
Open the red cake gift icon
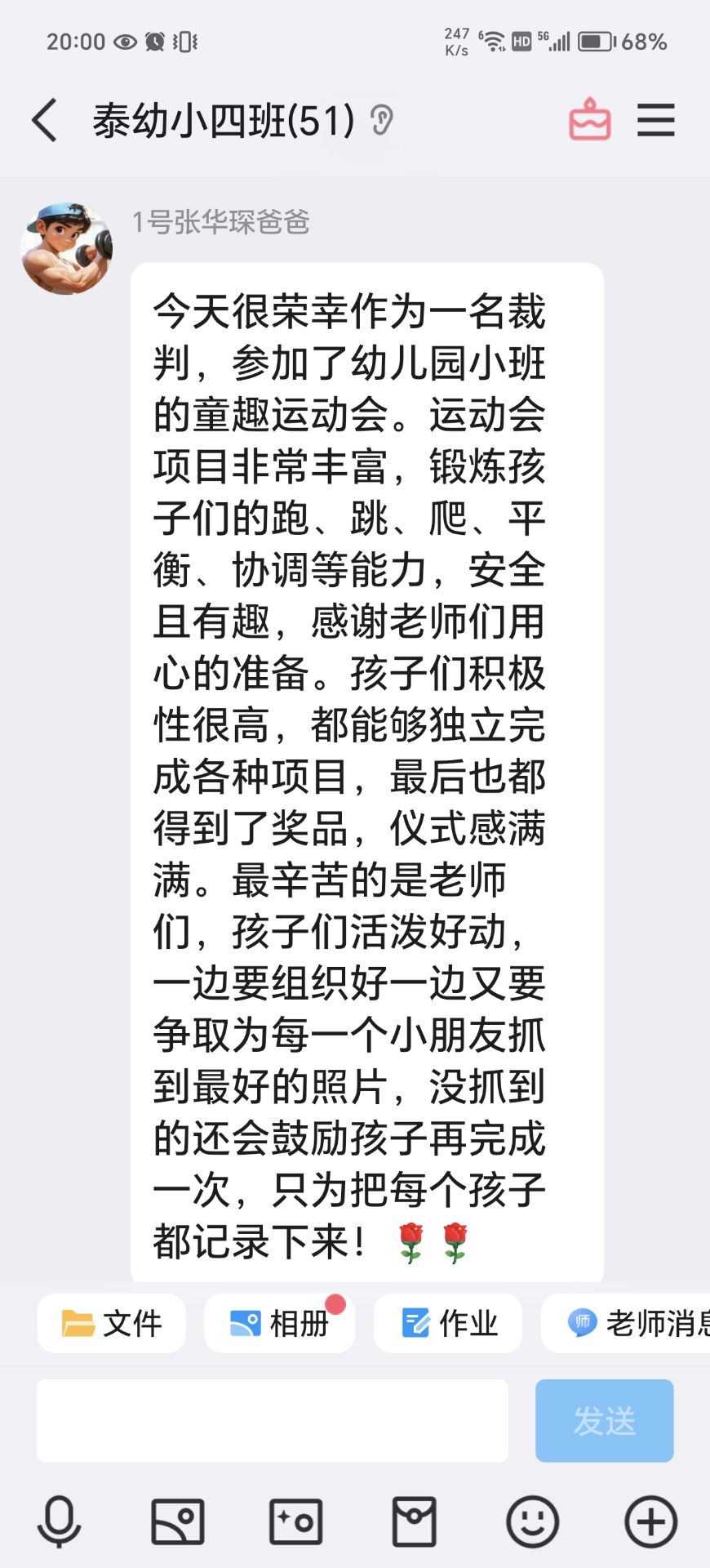click(x=589, y=120)
